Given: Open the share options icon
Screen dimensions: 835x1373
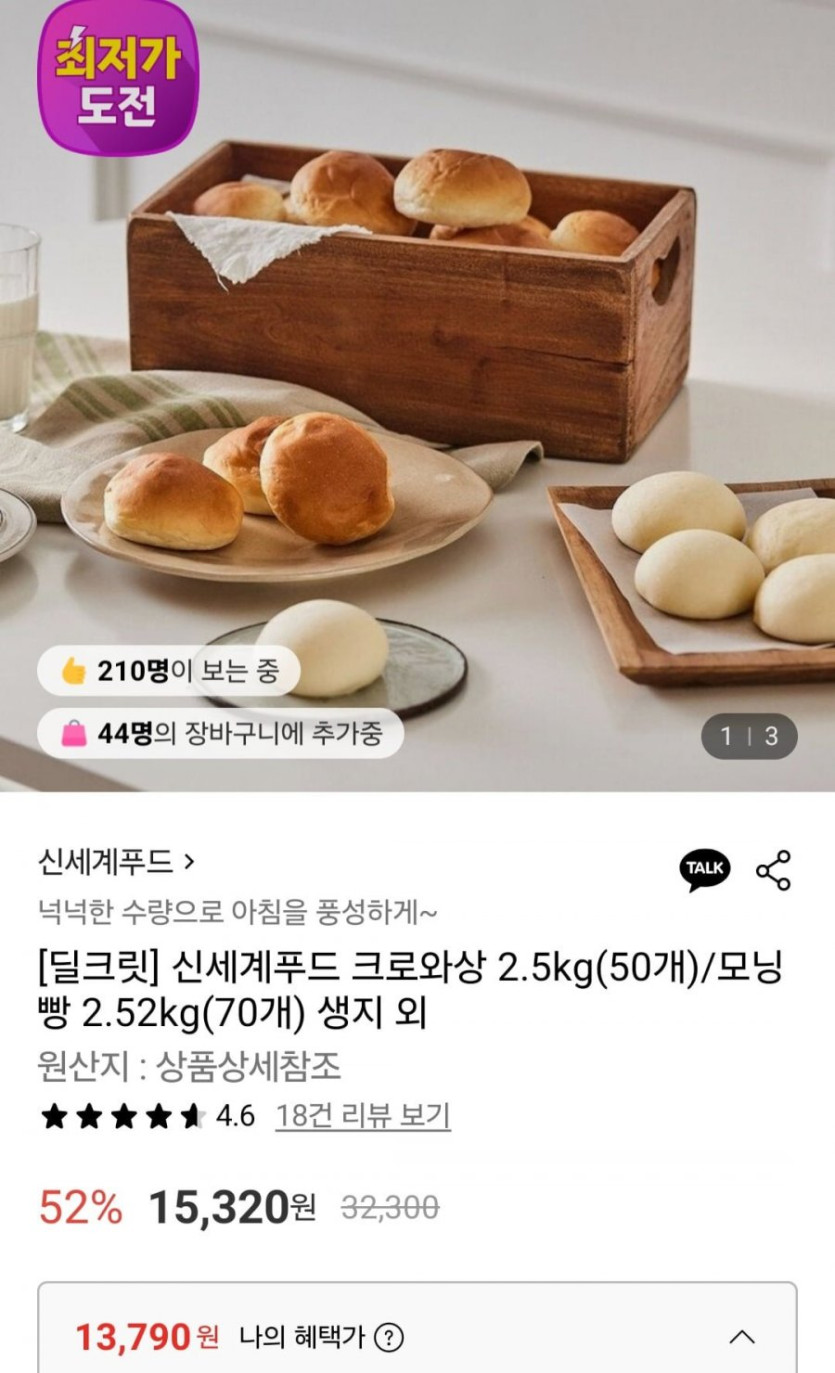Looking at the screenshot, I should coord(773,870).
